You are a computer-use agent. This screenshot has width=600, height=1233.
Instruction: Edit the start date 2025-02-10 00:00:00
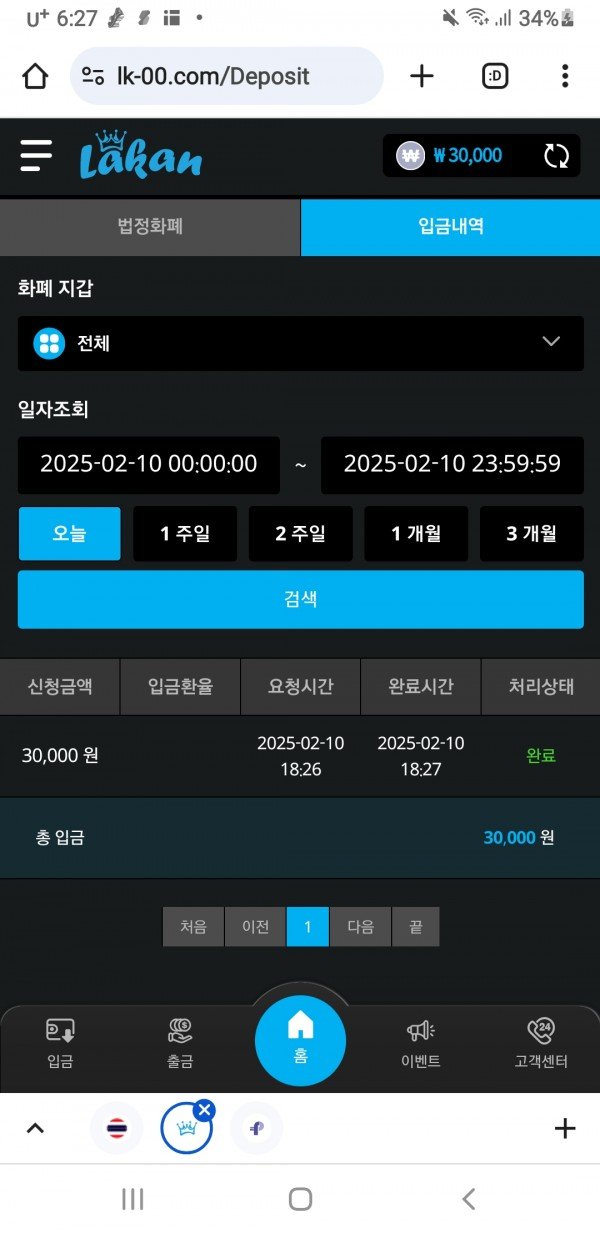pyautogui.click(x=149, y=464)
